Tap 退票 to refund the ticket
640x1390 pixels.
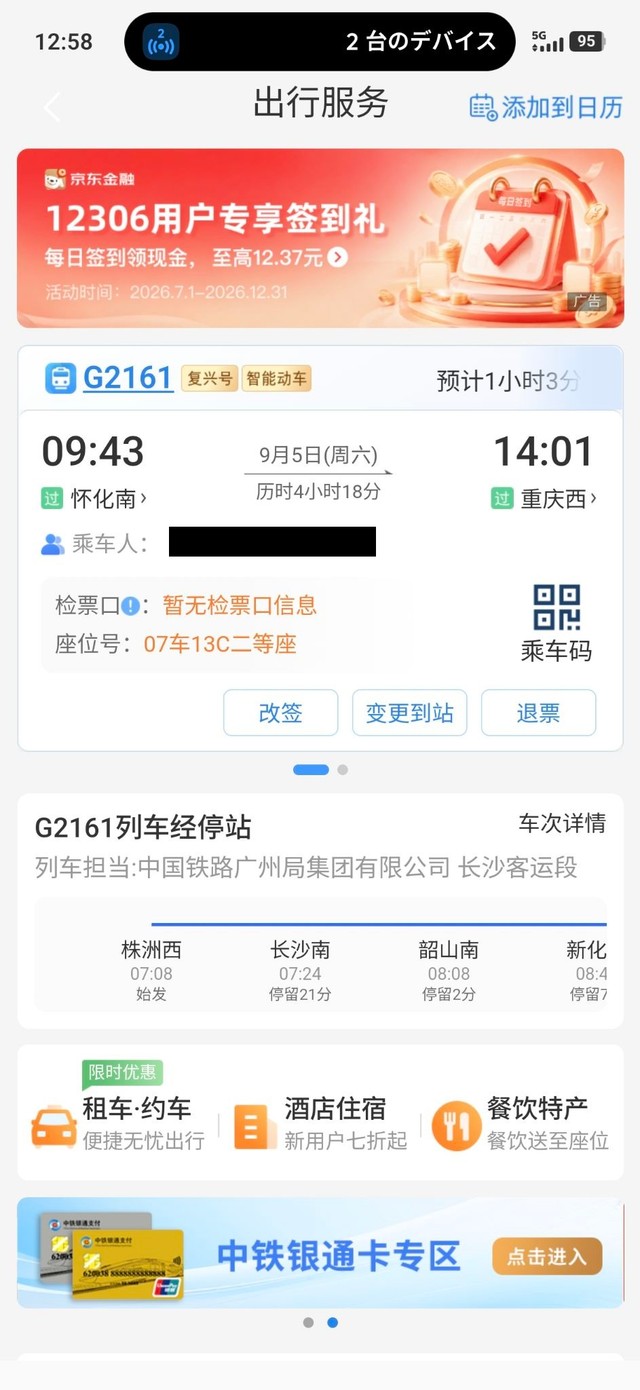[x=538, y=713]
